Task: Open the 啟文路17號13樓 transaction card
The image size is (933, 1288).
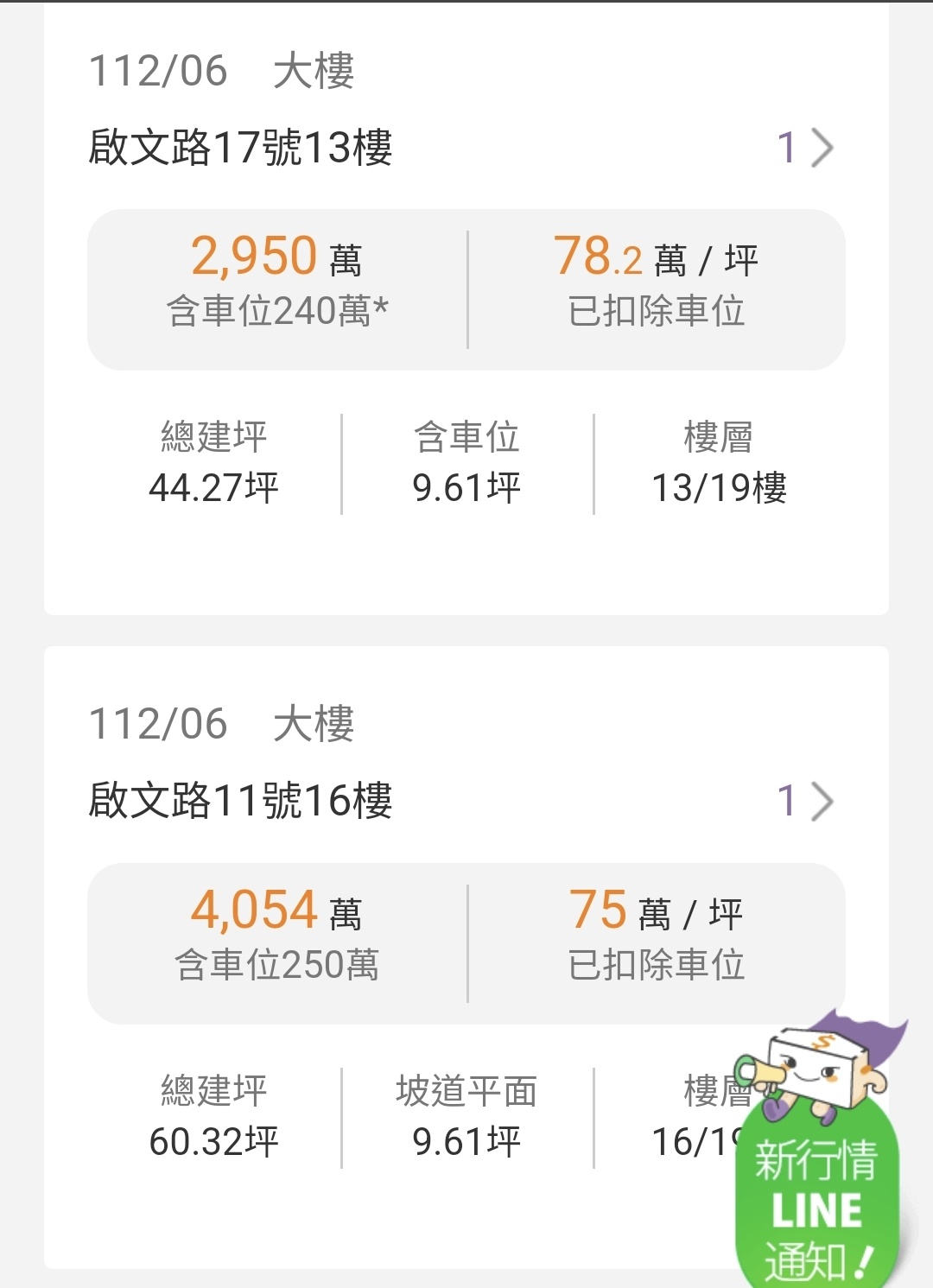Action: pos(241,148)
